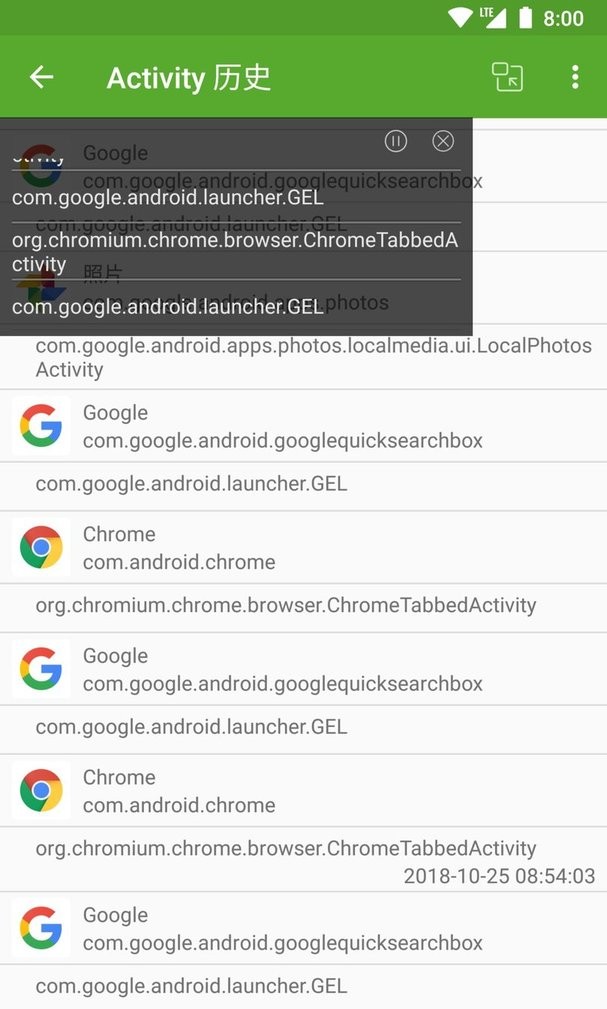The height and width of the screenshot is (1009, 607).
Task: Open the overflow menu
Action: [575, 77]
